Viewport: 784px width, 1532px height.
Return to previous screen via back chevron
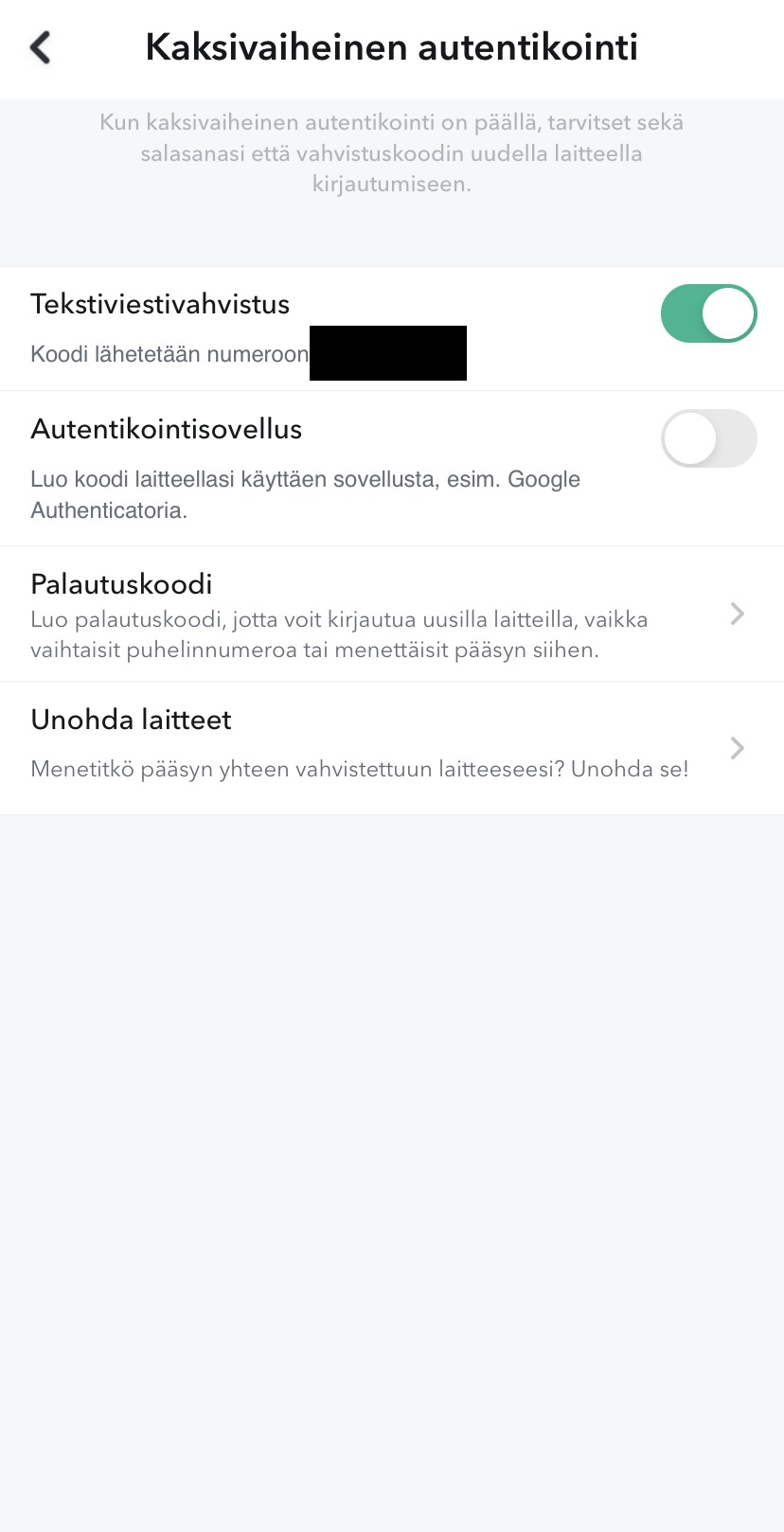(x=40, y=46)
